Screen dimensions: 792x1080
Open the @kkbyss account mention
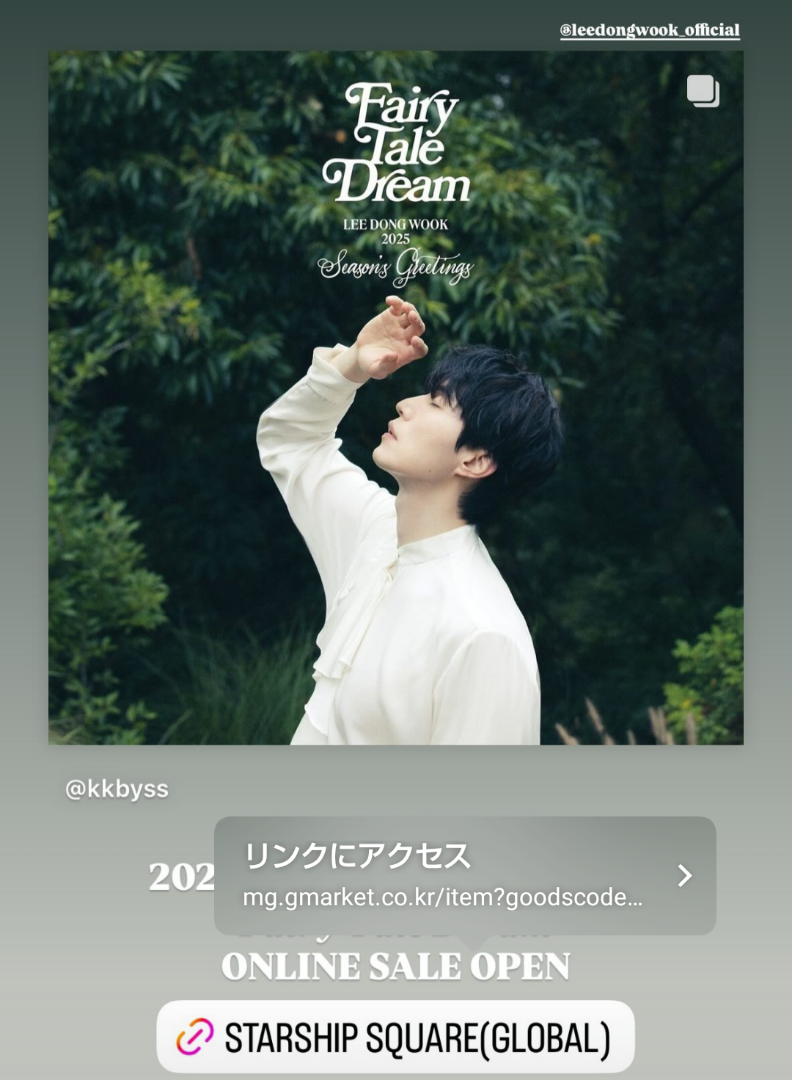pos(117,789)
